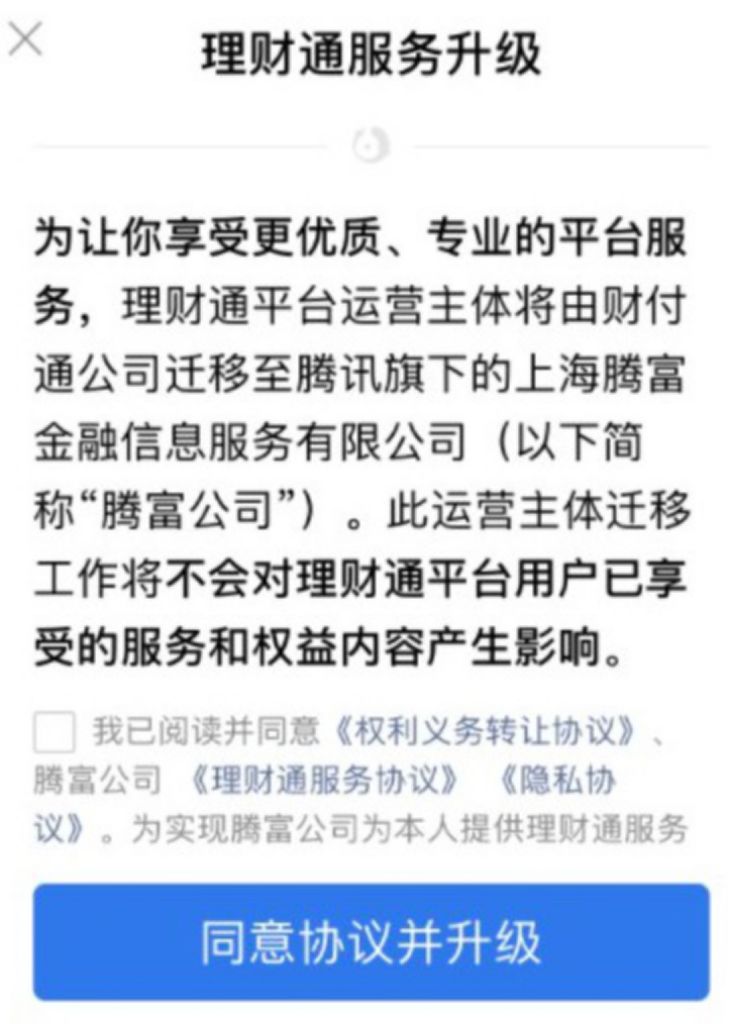The image size is (730, 1025).
Task: Check the 我已阅读并同意 checkbox
Action: point(54,731)
